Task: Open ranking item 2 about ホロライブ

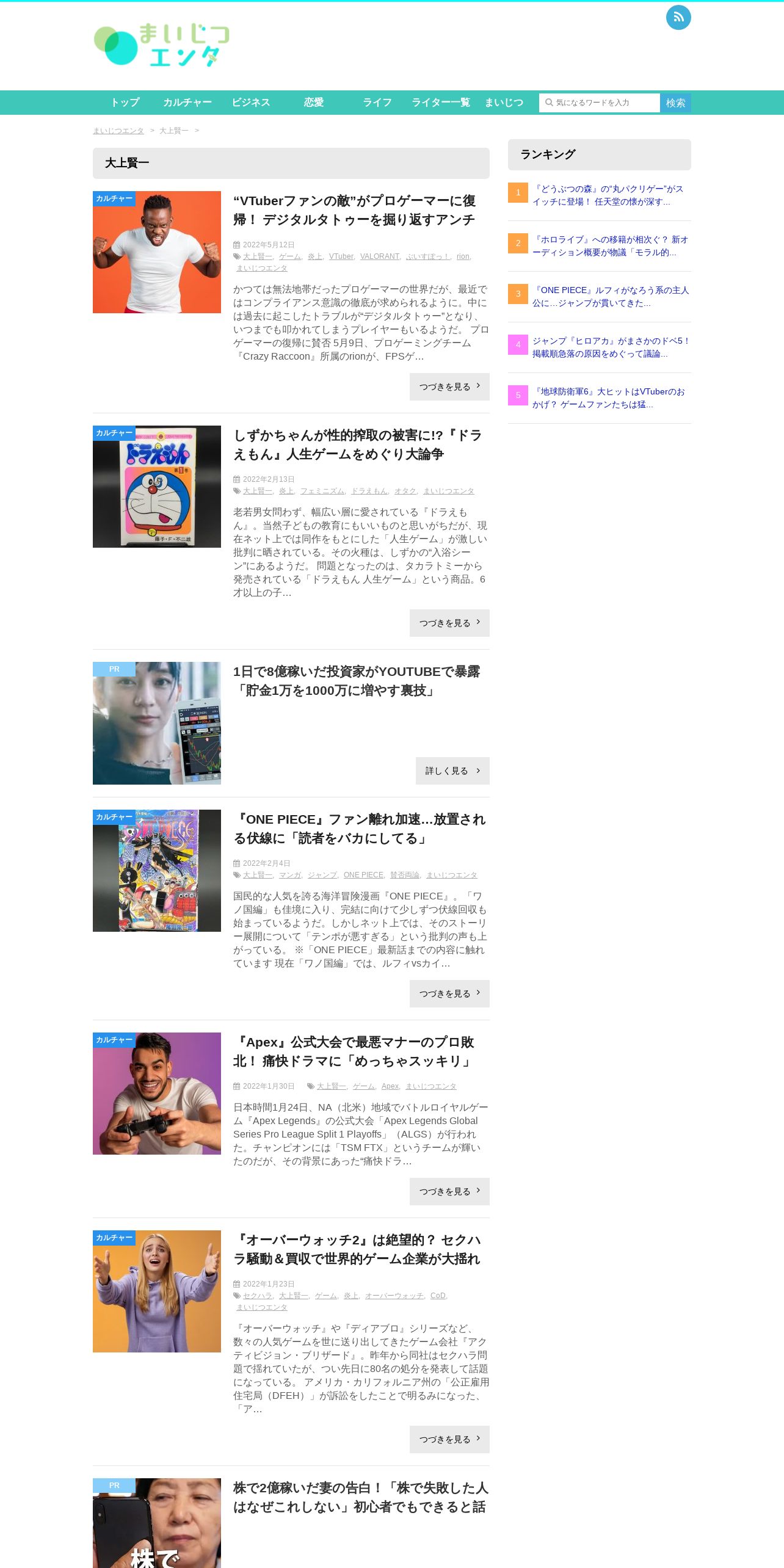Action: click(x=609, y=246)
